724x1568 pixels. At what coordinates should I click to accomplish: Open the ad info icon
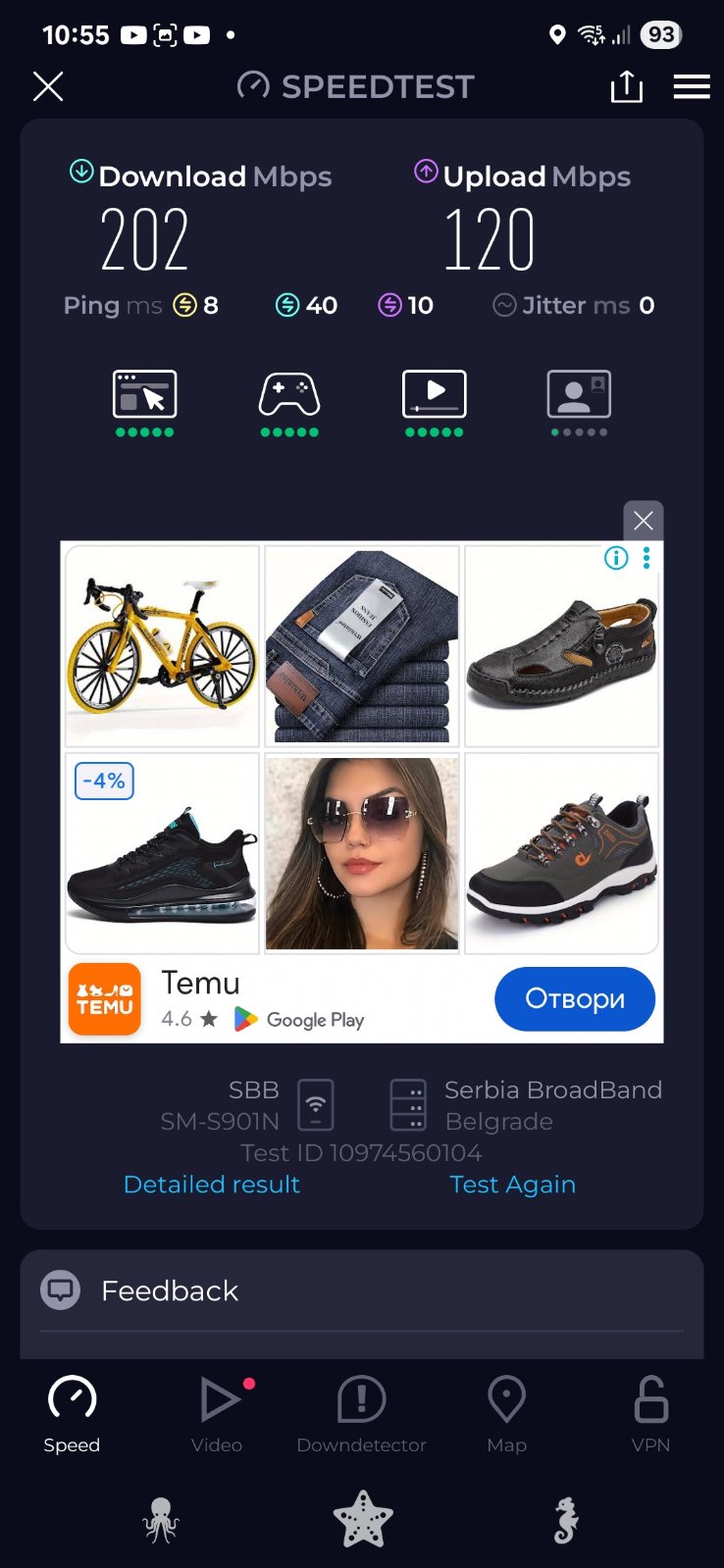[616, 558]
